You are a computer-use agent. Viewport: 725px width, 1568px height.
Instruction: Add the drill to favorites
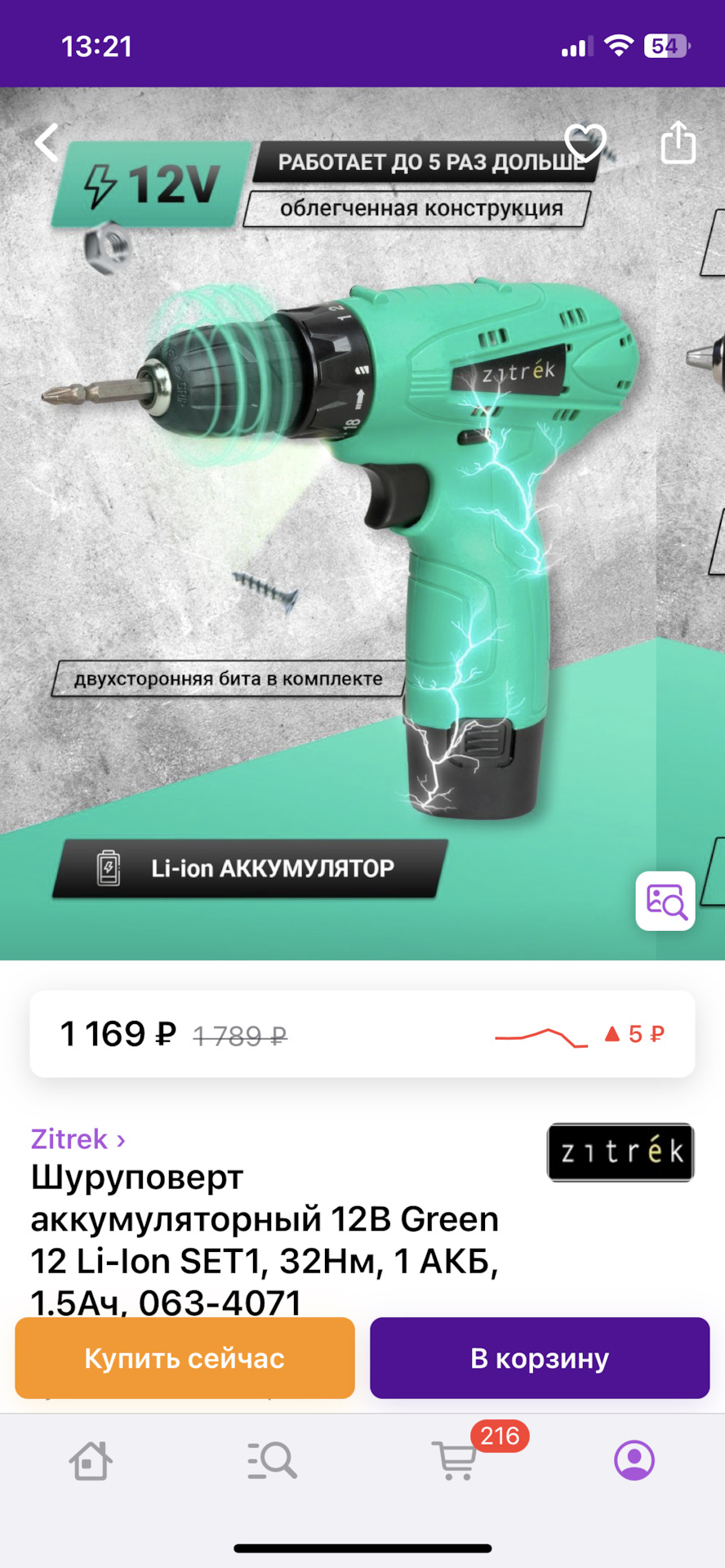(x=585, y=143)
